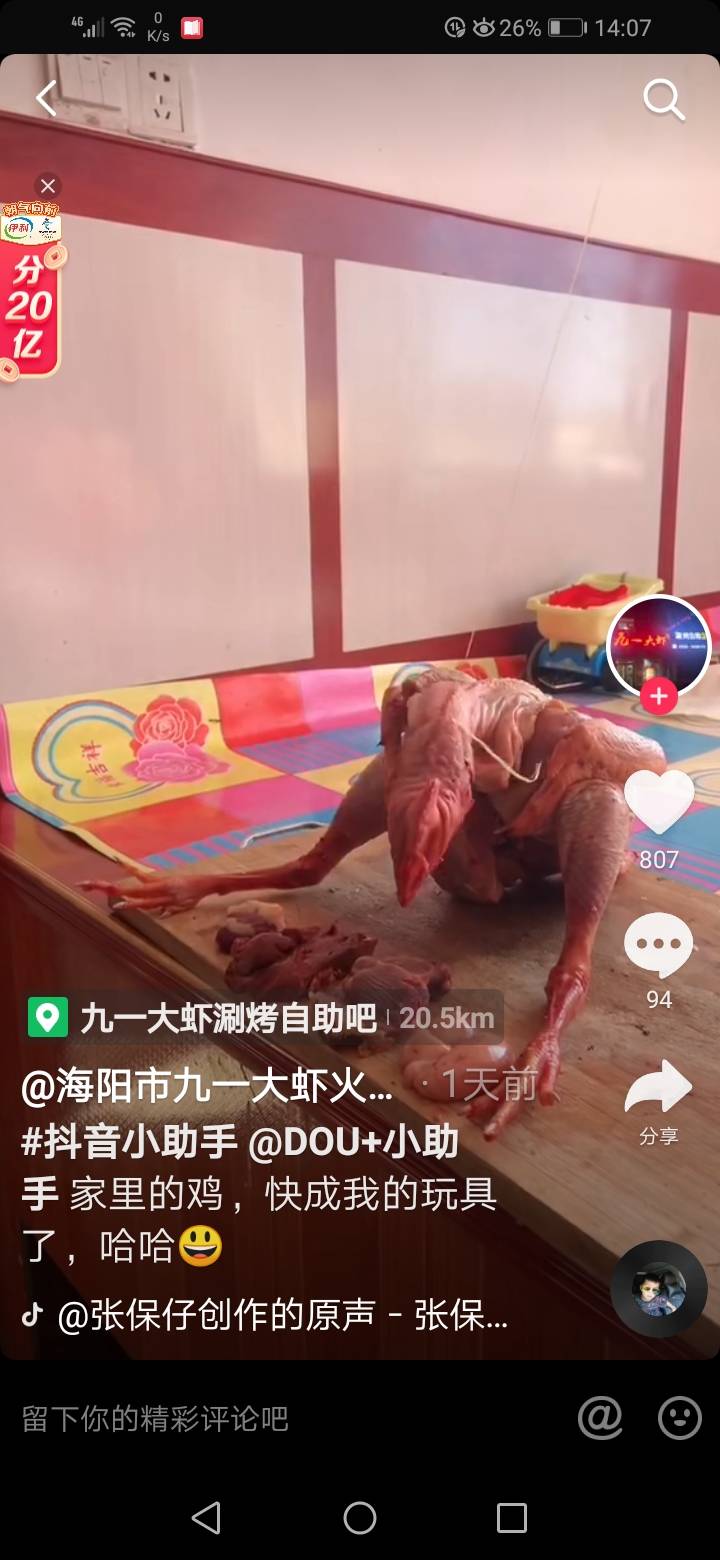Screen dimensions: 720x1560
Task: Open the author's profile avatar
Action: [x=658, y=645]
